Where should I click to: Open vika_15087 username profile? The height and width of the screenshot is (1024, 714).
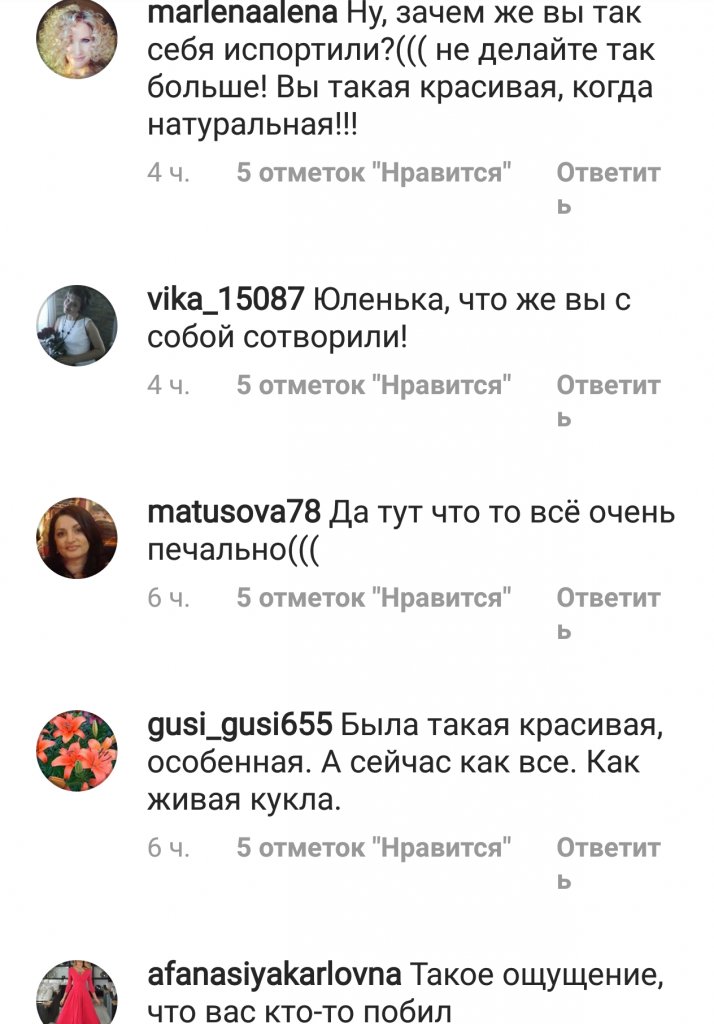pyautogui.click(x=225, y=299)
